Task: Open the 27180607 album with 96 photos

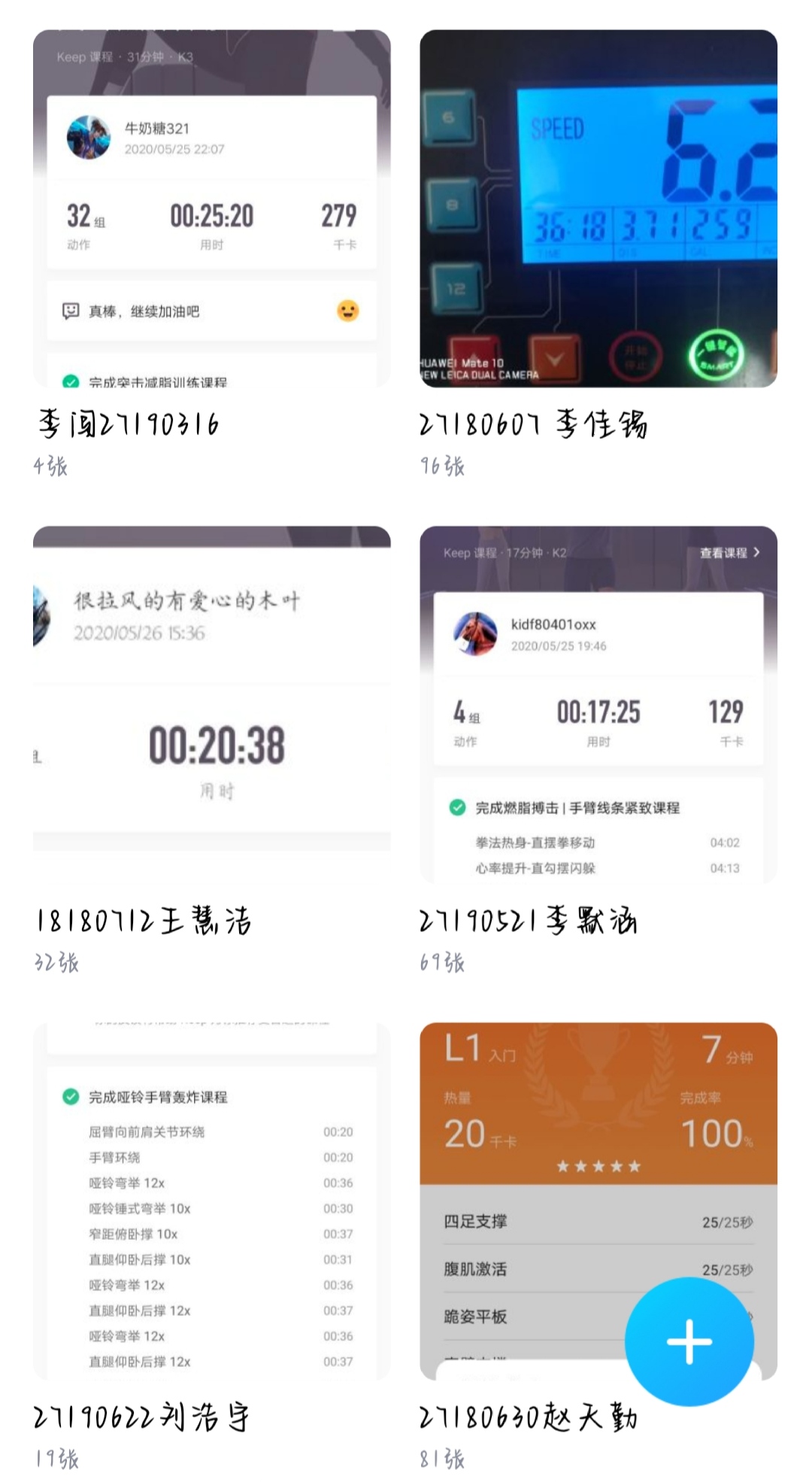Action: point(598,208)
